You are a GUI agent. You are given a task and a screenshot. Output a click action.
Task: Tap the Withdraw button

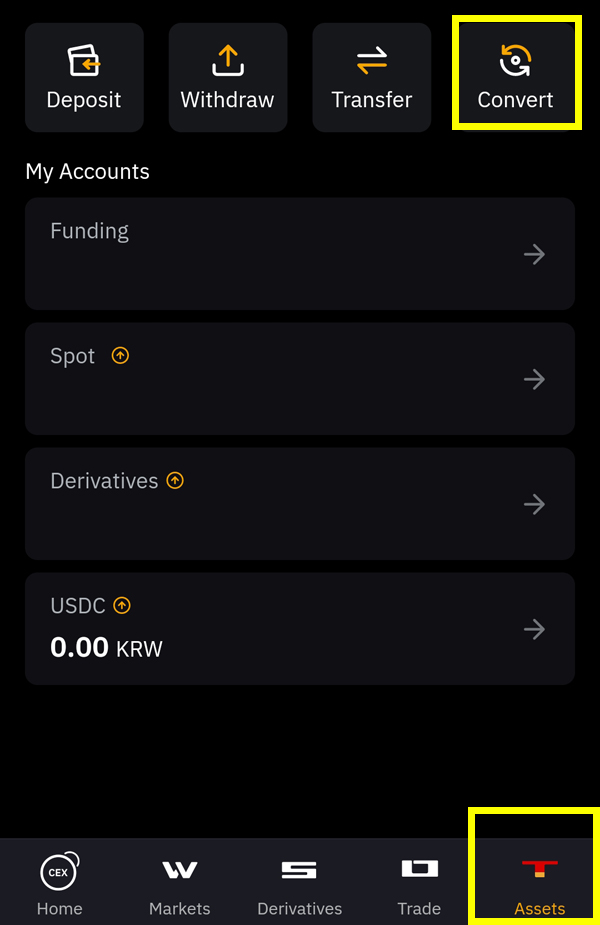point(227,78)
